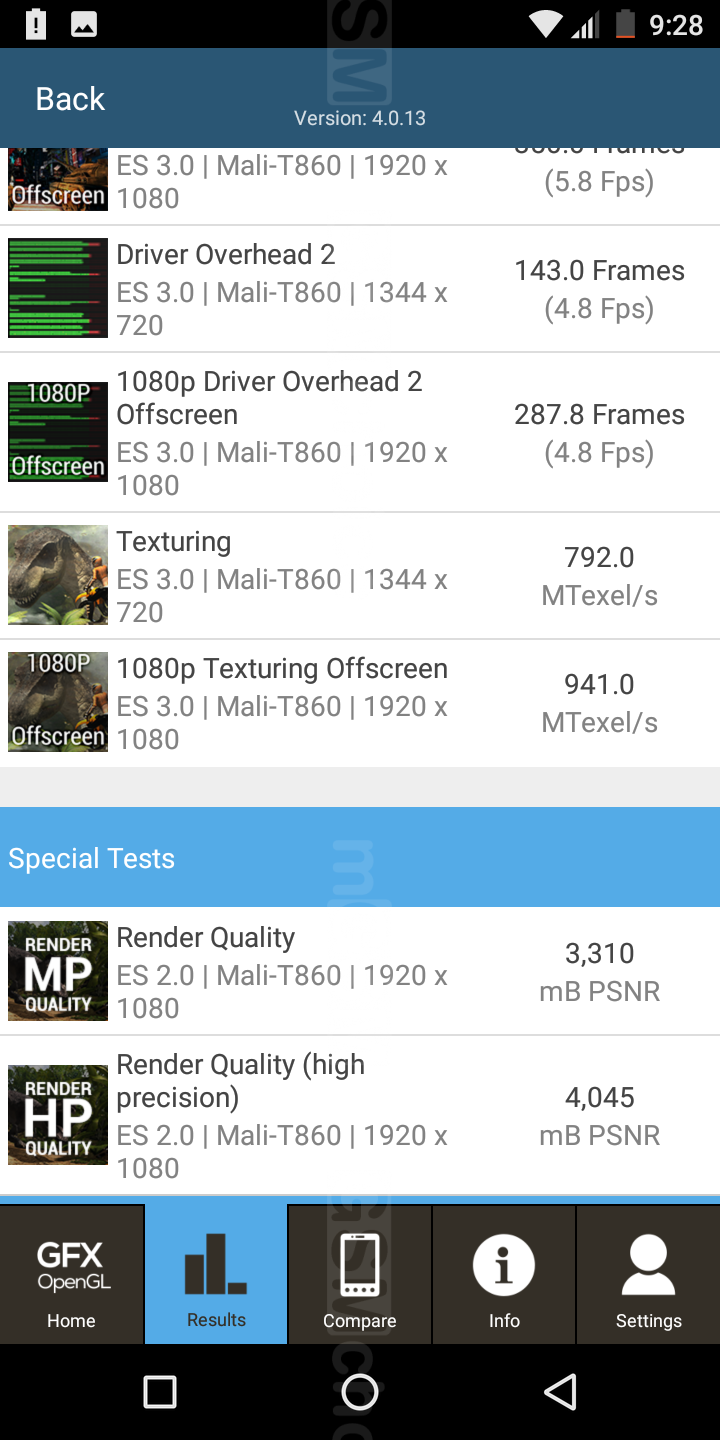
Task: Open the Render Quality result
Action: 360,972
